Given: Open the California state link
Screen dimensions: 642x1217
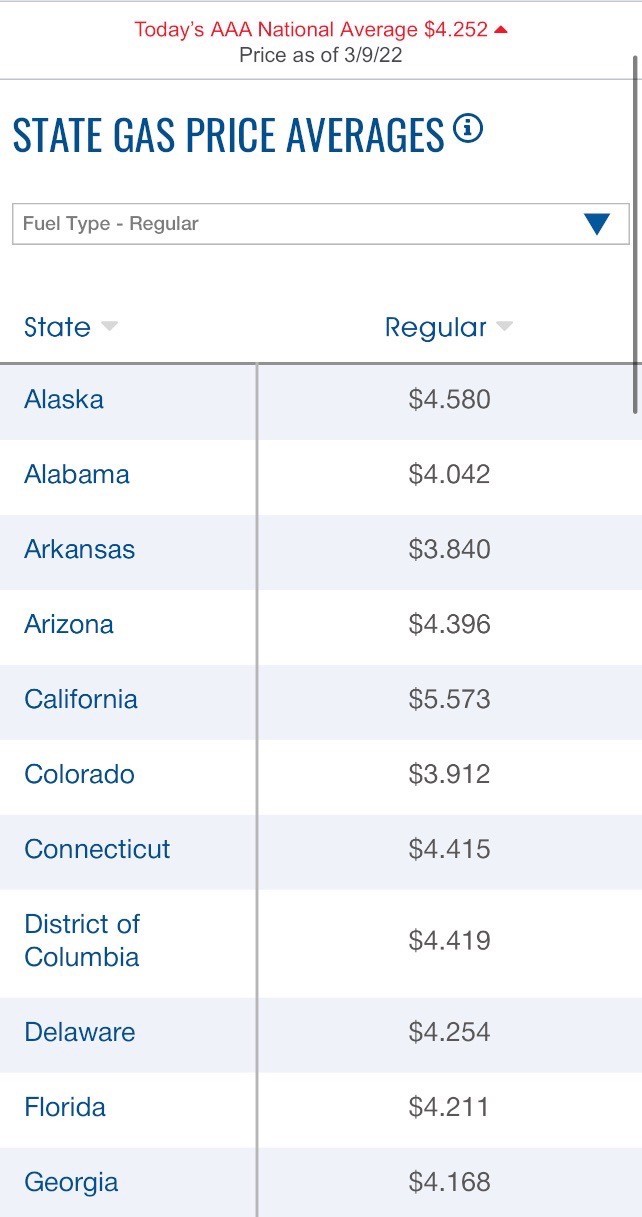Looking at the screenshot, I should click(x=81, y=699).
